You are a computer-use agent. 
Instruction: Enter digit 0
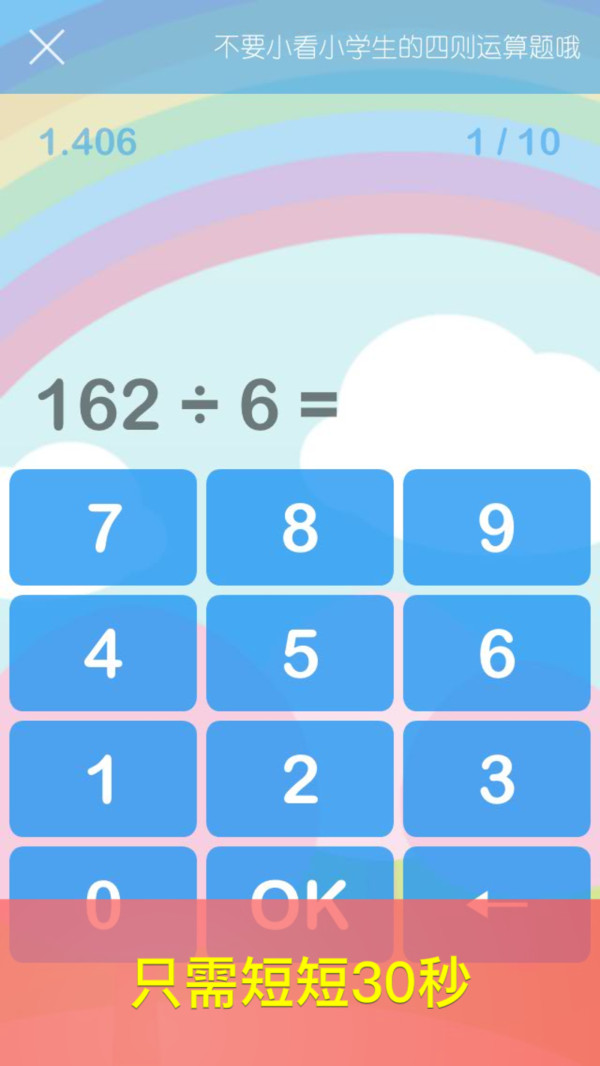103,880
